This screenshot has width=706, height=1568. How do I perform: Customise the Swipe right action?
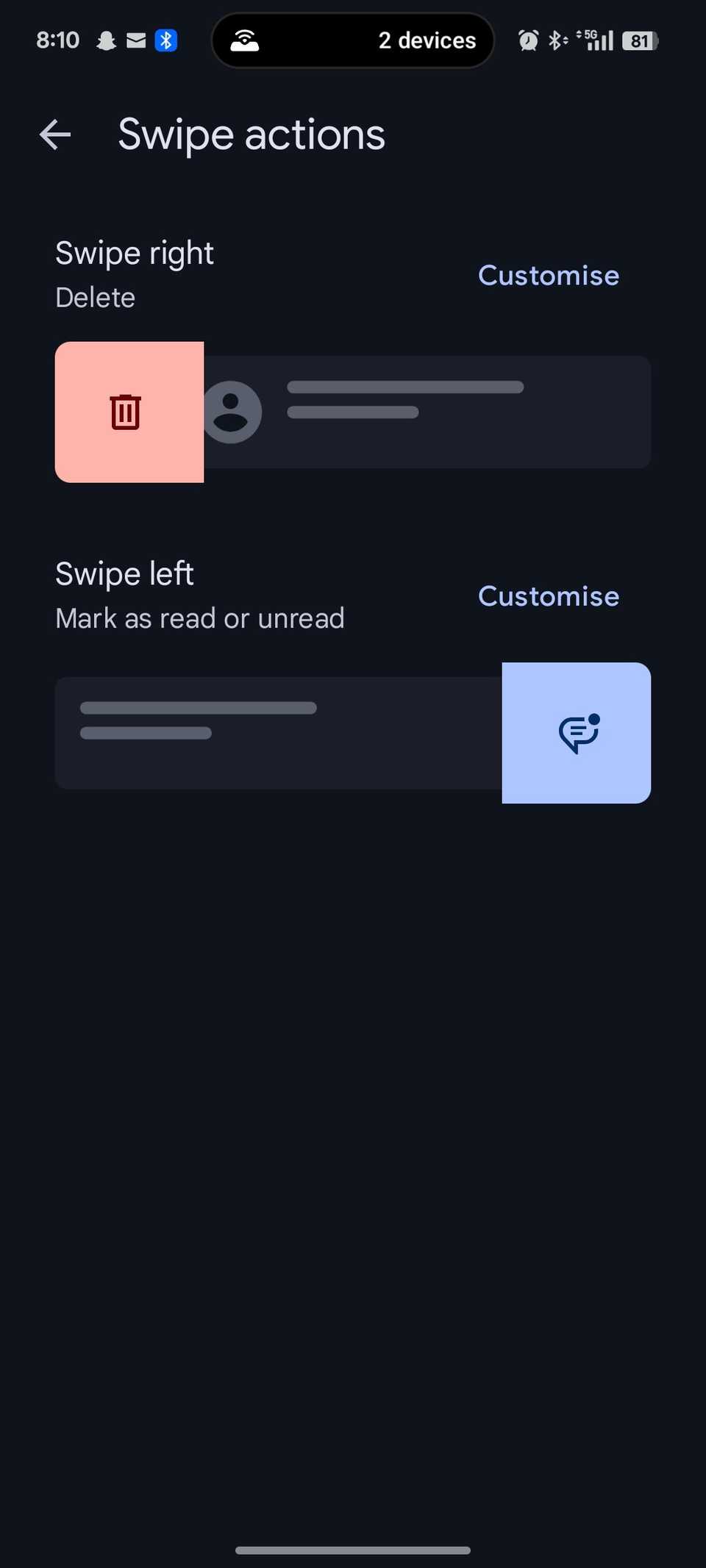548,276
